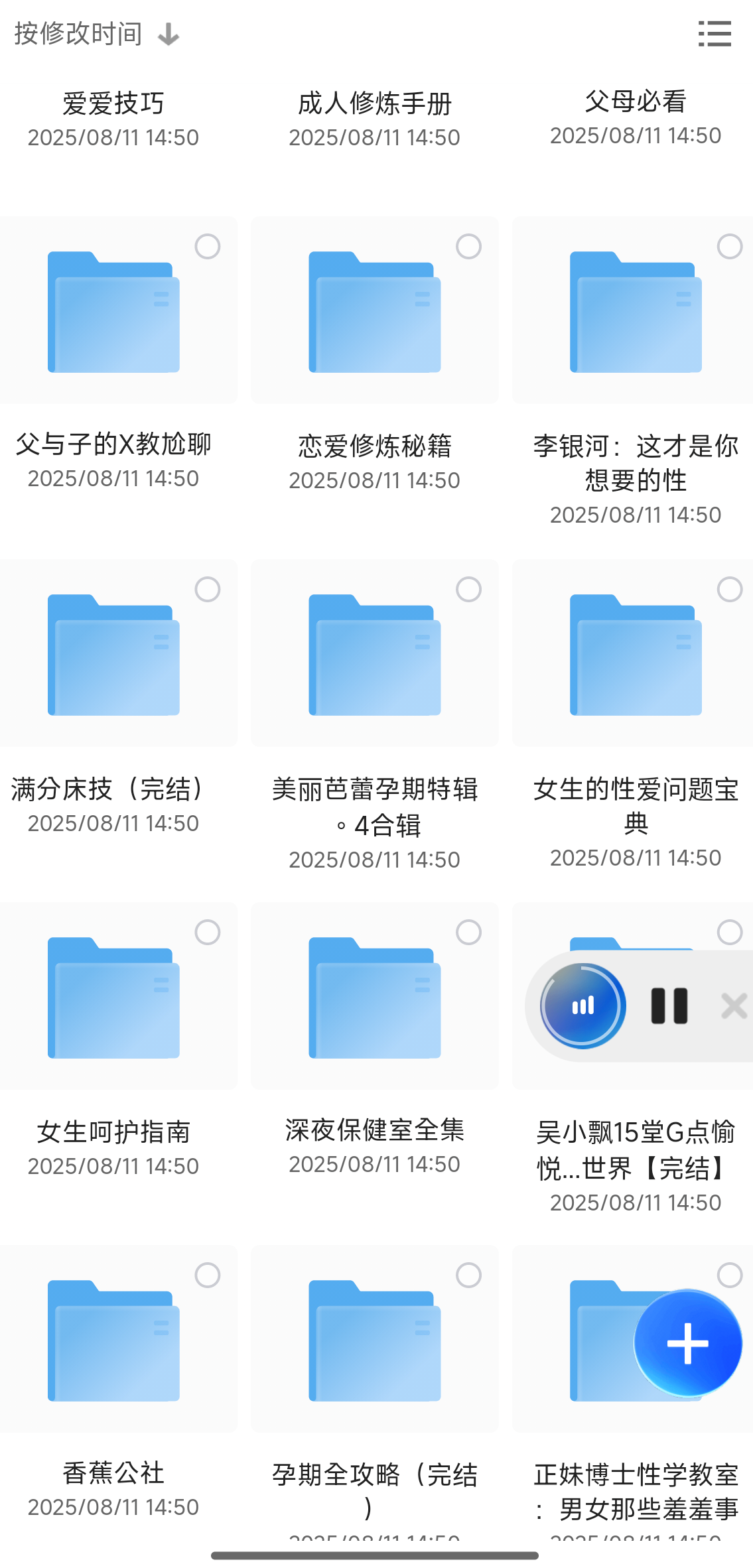
Task: Open the 美丽芭蕾孕期特辑 folder thumbnail
Action: pos(374,653)
